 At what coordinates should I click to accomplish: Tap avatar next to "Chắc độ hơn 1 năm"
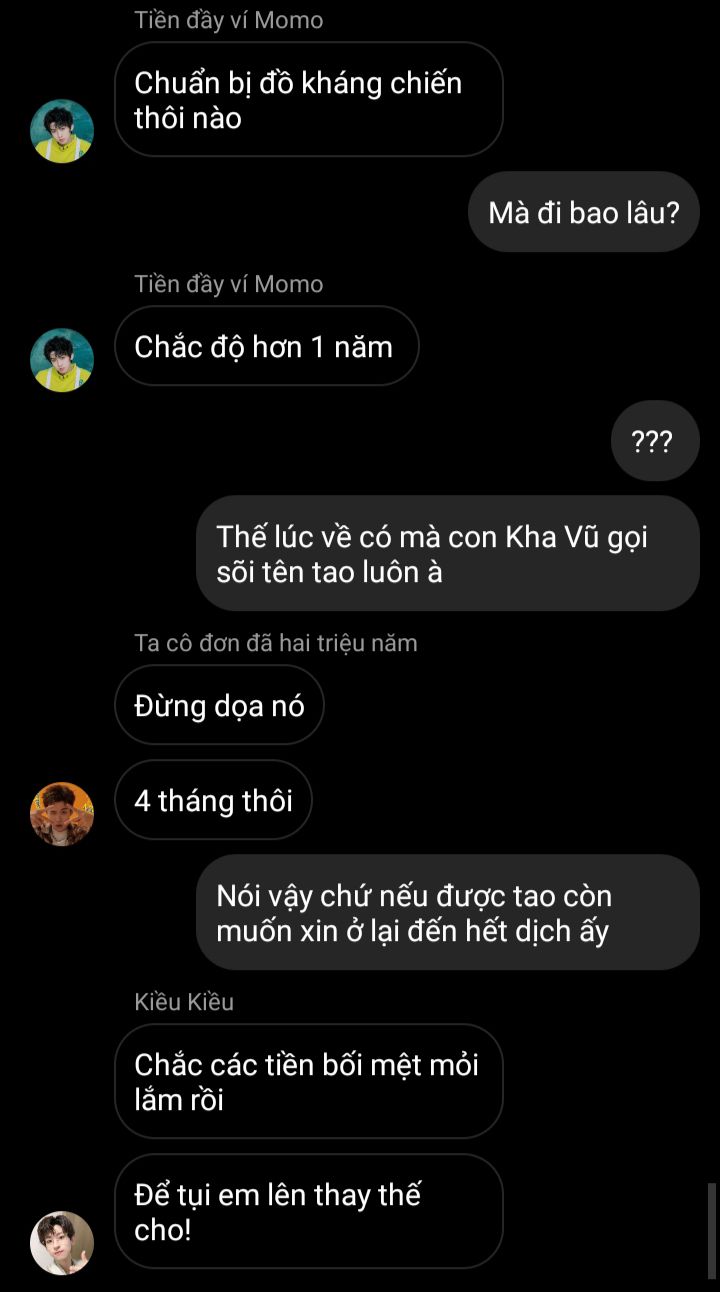click(62, 360)
